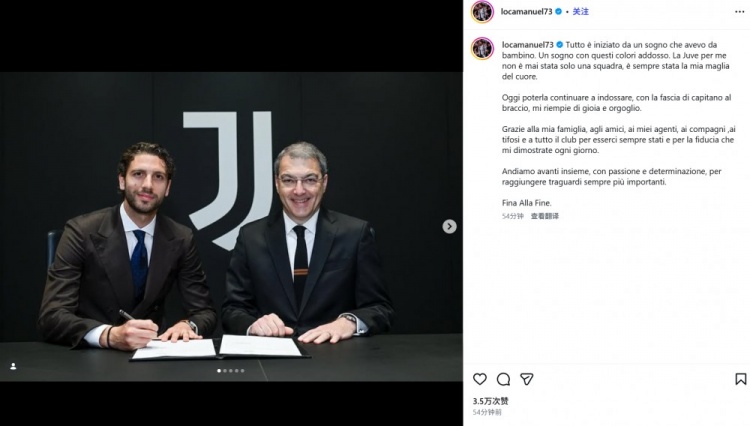750x426 pixels.
Task: Open the comment icon under the post
Action: pyautogui.click(x=503, y=379)
